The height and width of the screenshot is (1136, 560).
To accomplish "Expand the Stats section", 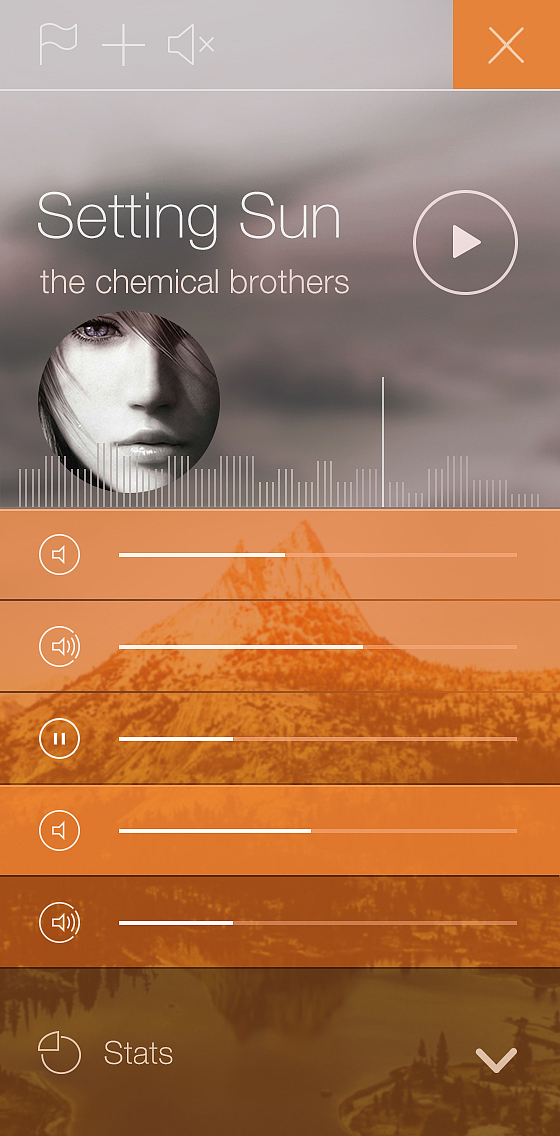I will pyautogui.click(x=496, y=1061).
